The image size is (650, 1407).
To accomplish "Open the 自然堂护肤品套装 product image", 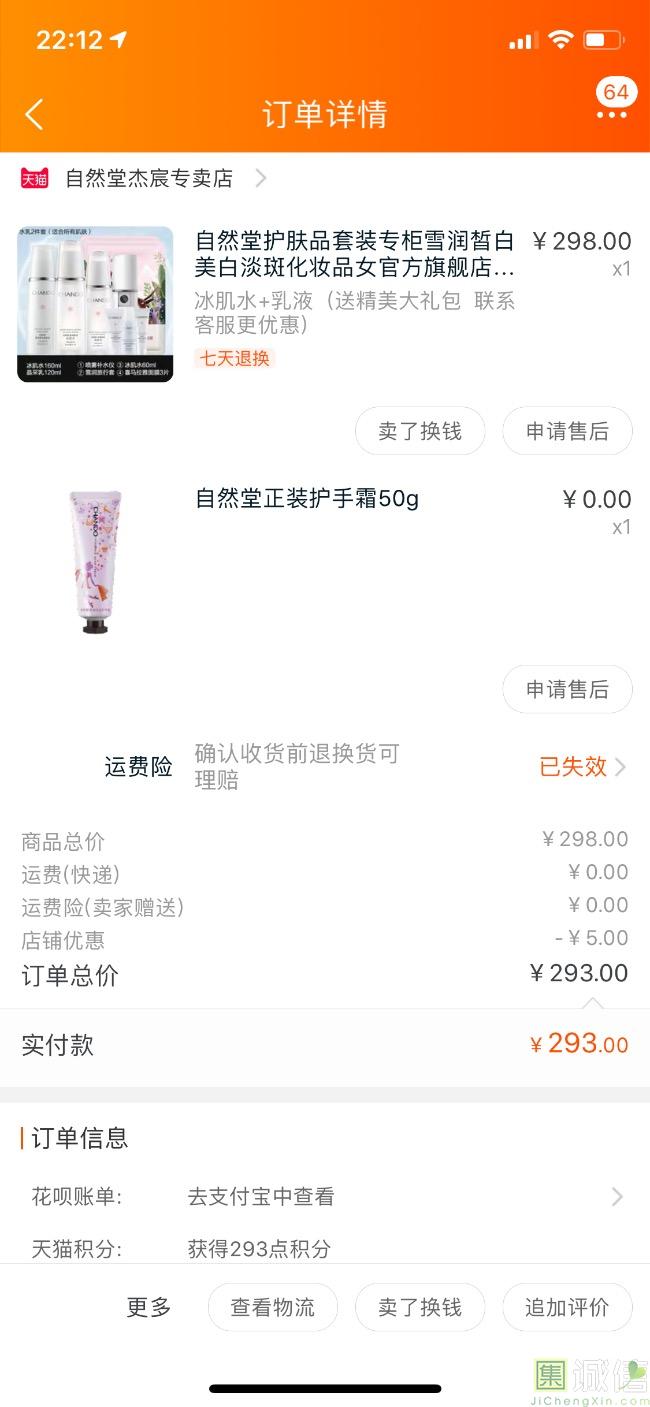I will pyautogui.click(x=95, y=304).
